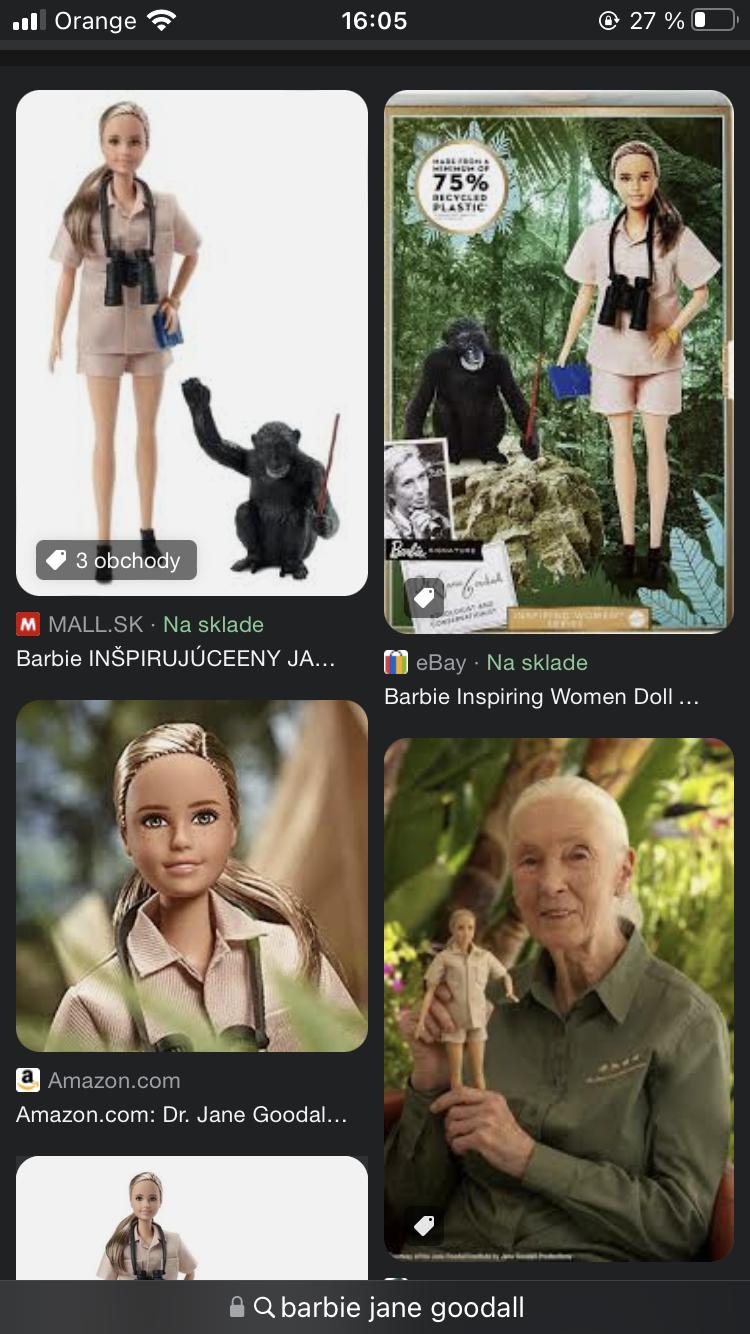
Task: Open the partially visible doll image at bottom
Action: tap(192, 1218)
